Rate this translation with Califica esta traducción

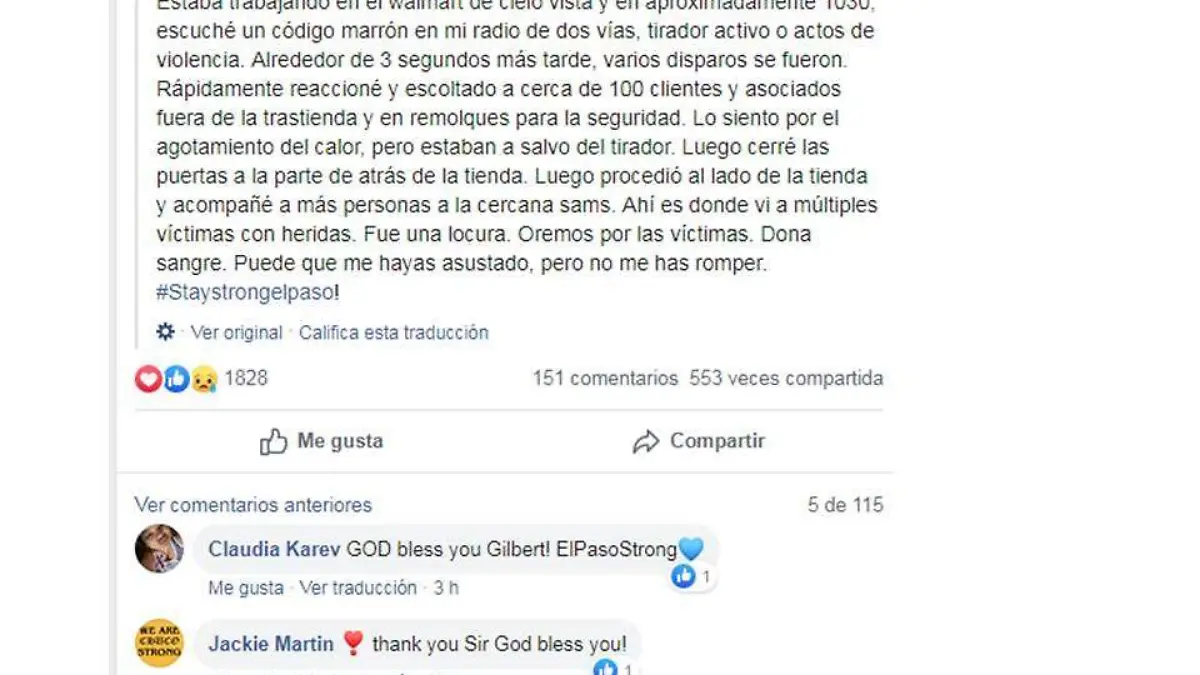pyautogui.click(x=393, y=333)
